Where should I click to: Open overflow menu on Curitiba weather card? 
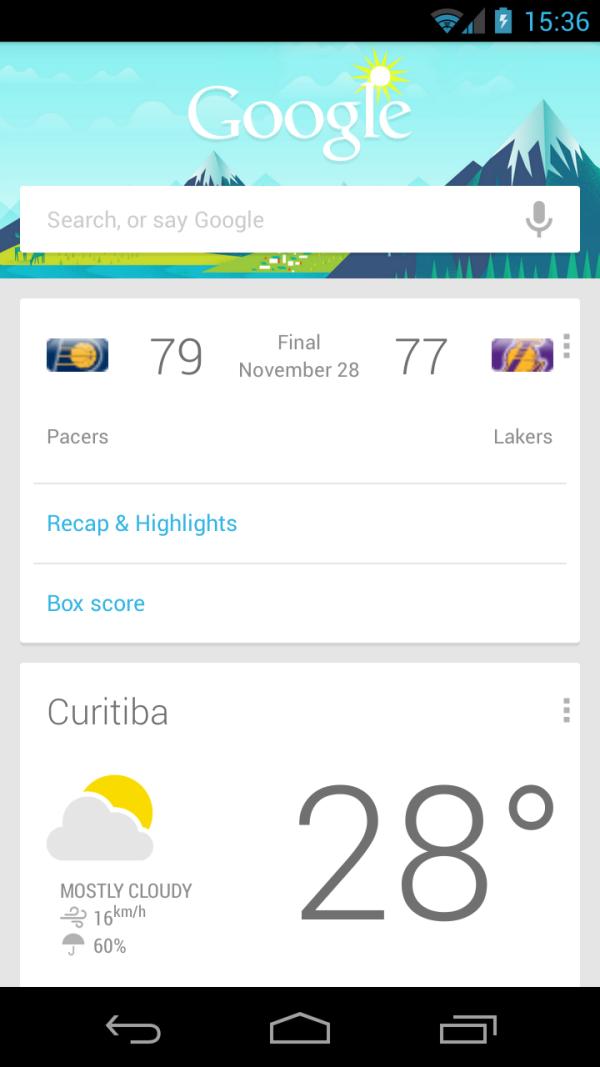click(x=566, y=711)
